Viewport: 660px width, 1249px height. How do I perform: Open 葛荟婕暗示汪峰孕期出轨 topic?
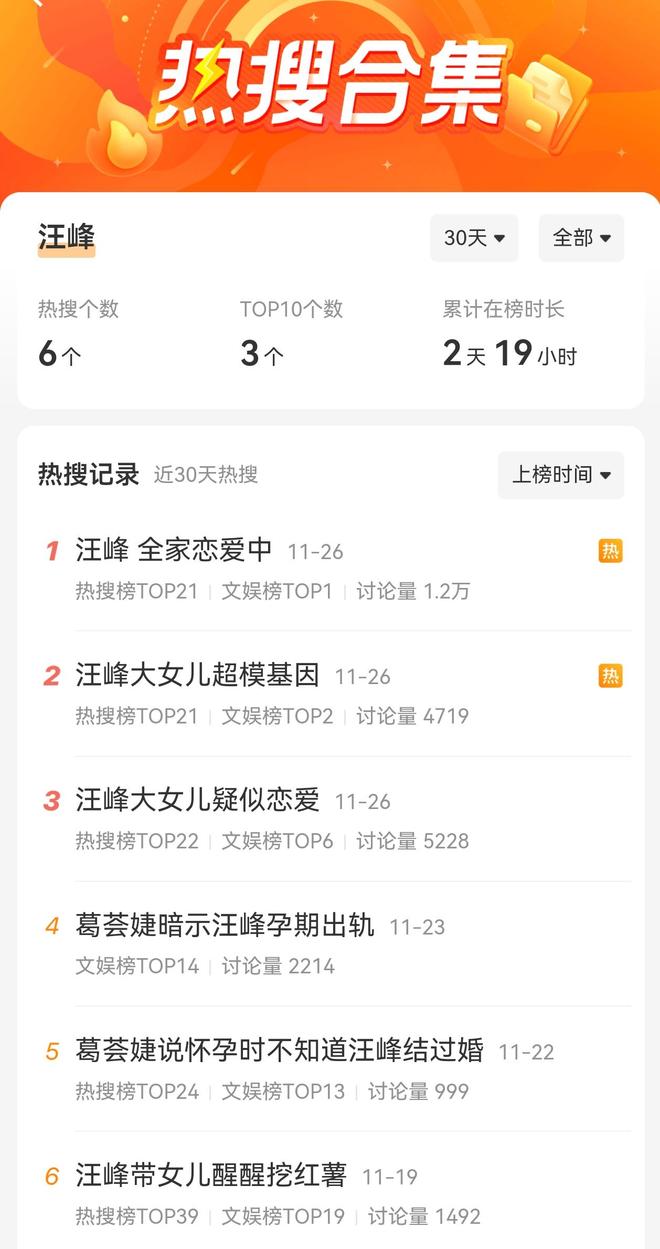tap(225, 926)
